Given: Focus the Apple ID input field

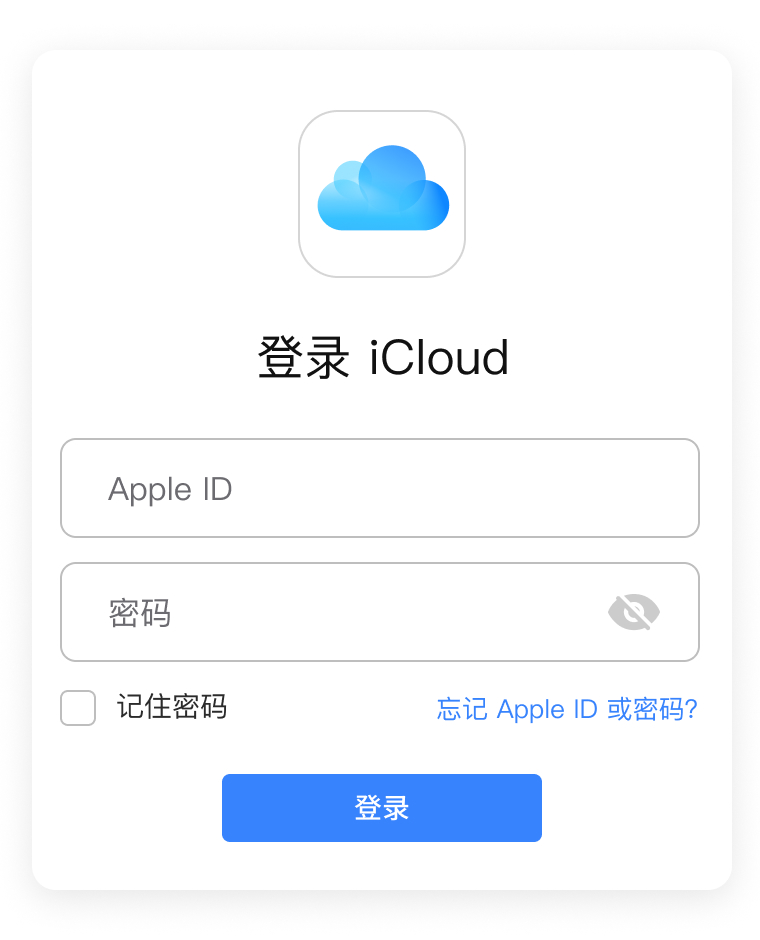Looking at the screenshot, I should click(380, 488).
